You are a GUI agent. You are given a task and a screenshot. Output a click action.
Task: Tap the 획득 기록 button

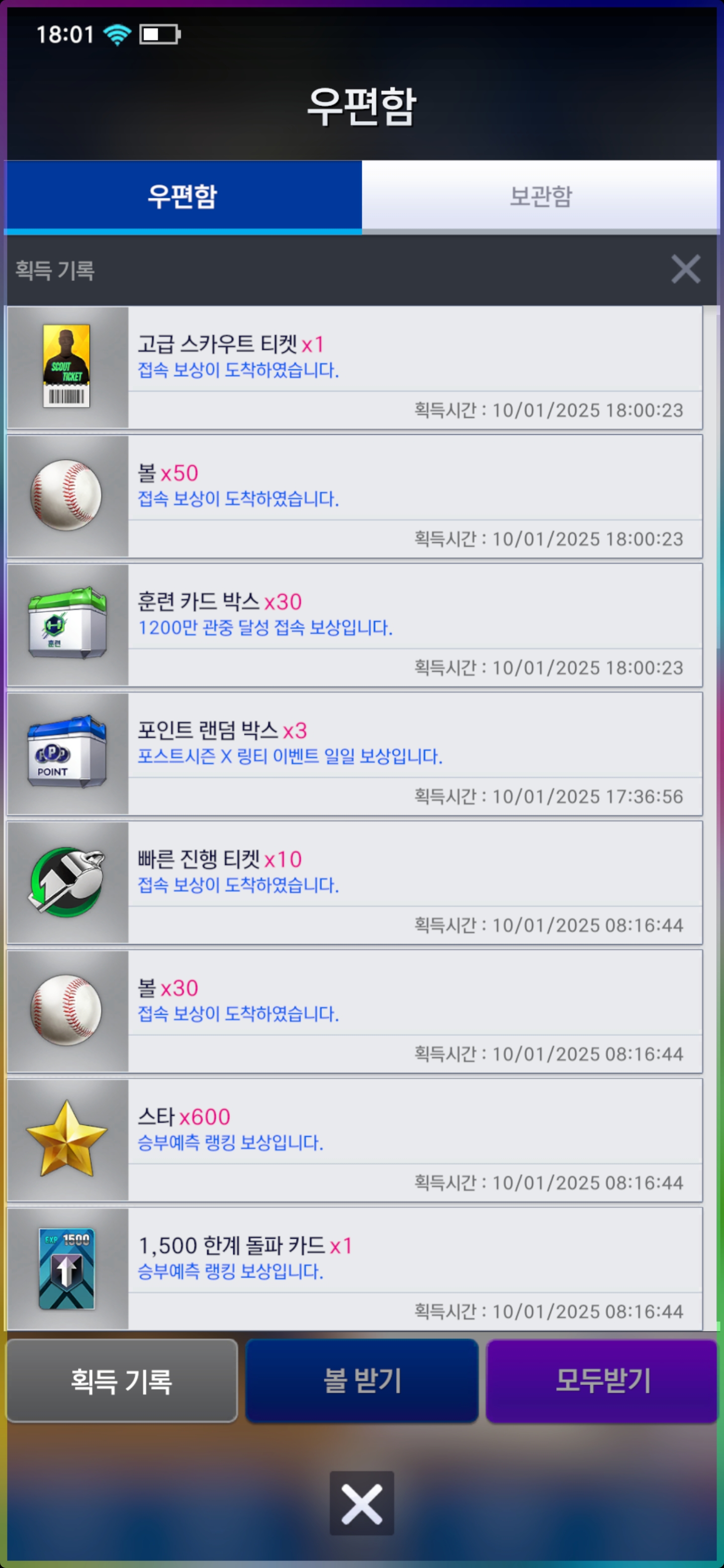pyautogui.click(x=122, y=1381)
